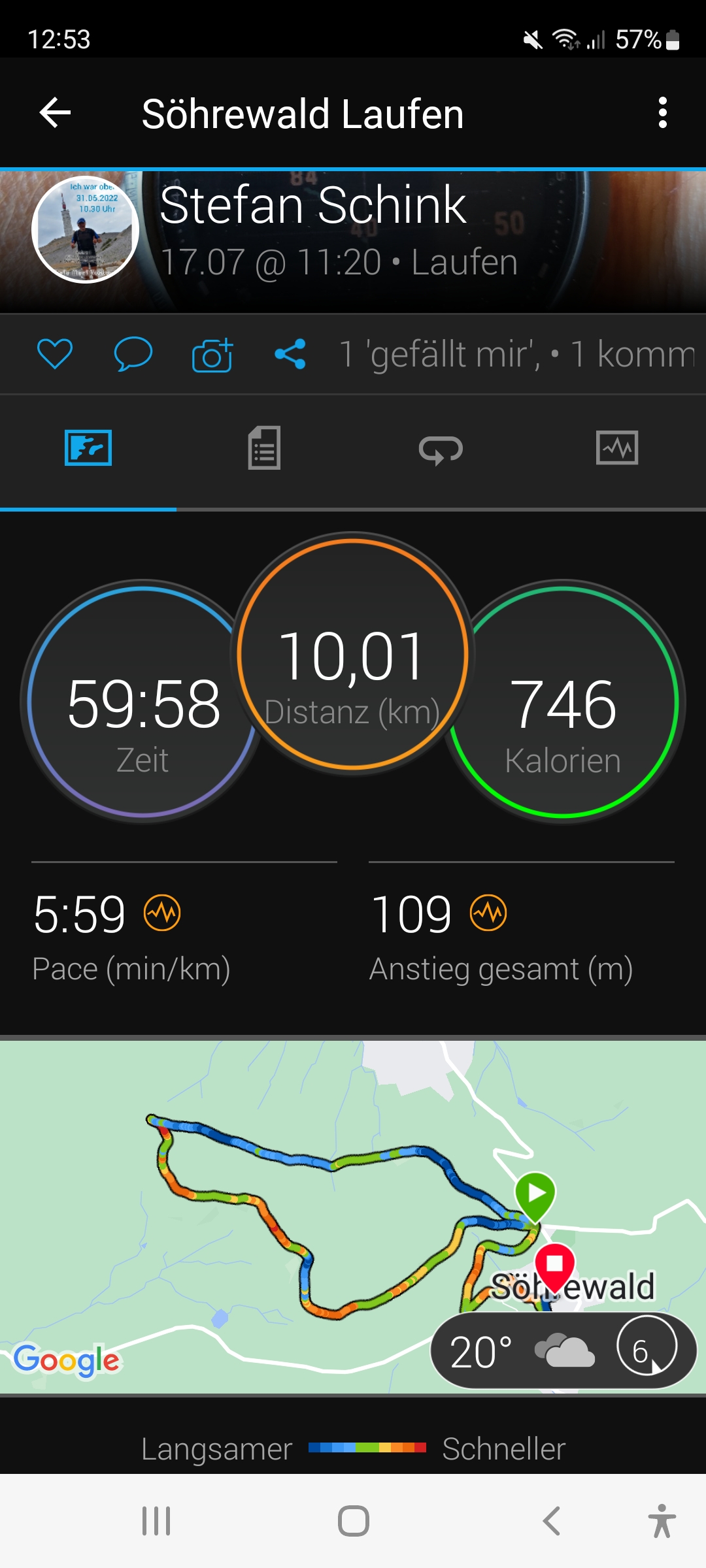Viewport: 706px width, 1568px height.
Task: Open Stefan Schink's profile picture
Action: click(86, 229)
